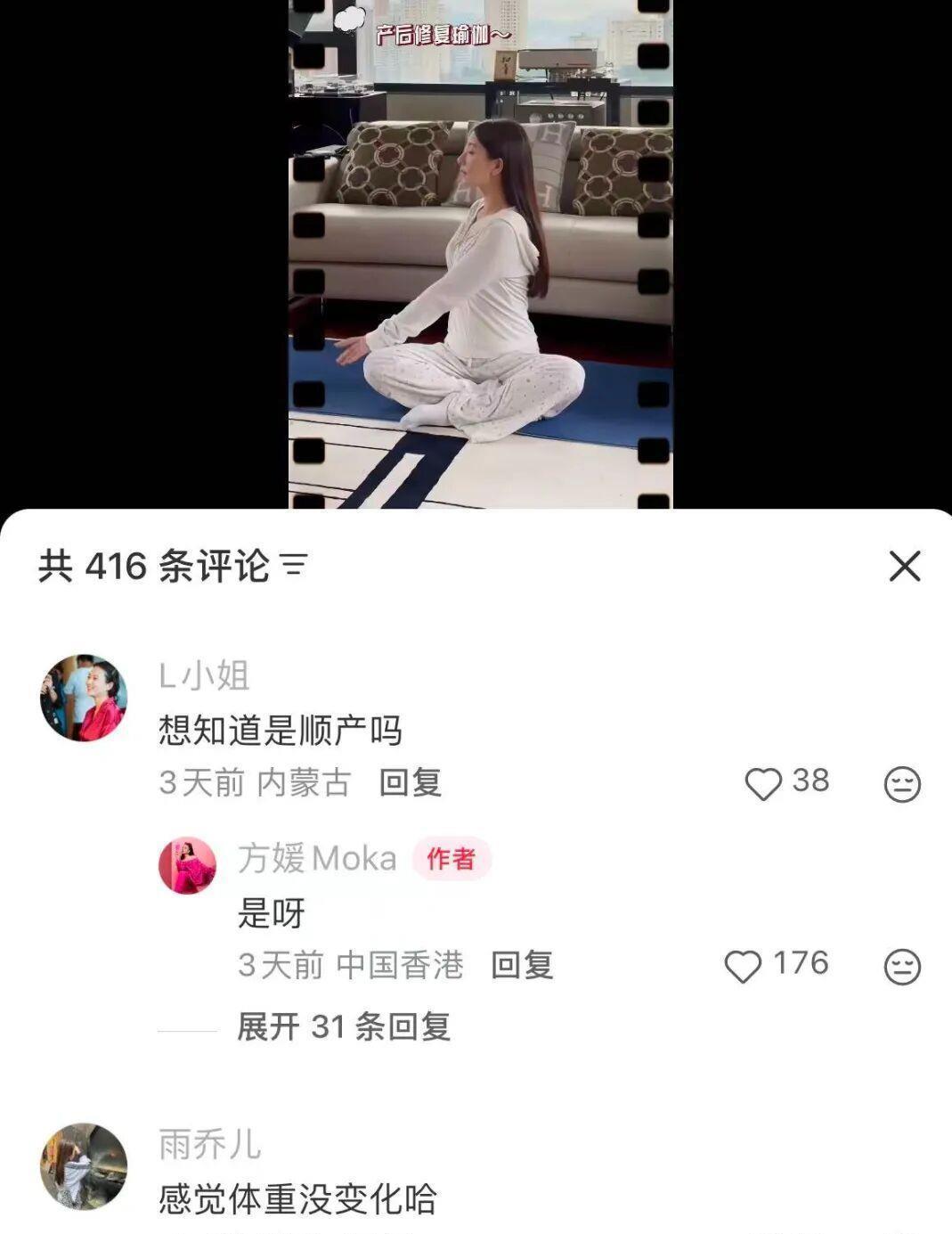Tap the video above the comments
Image resolution: width=952 pixels, height=1234 pixels.
point(480,254)
